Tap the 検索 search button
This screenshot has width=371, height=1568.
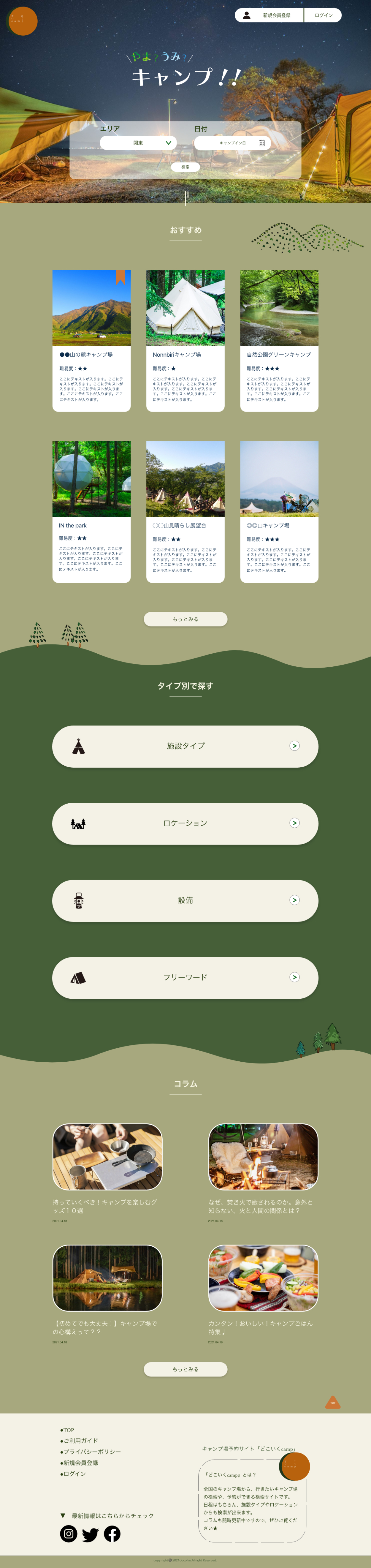[185, 167]
